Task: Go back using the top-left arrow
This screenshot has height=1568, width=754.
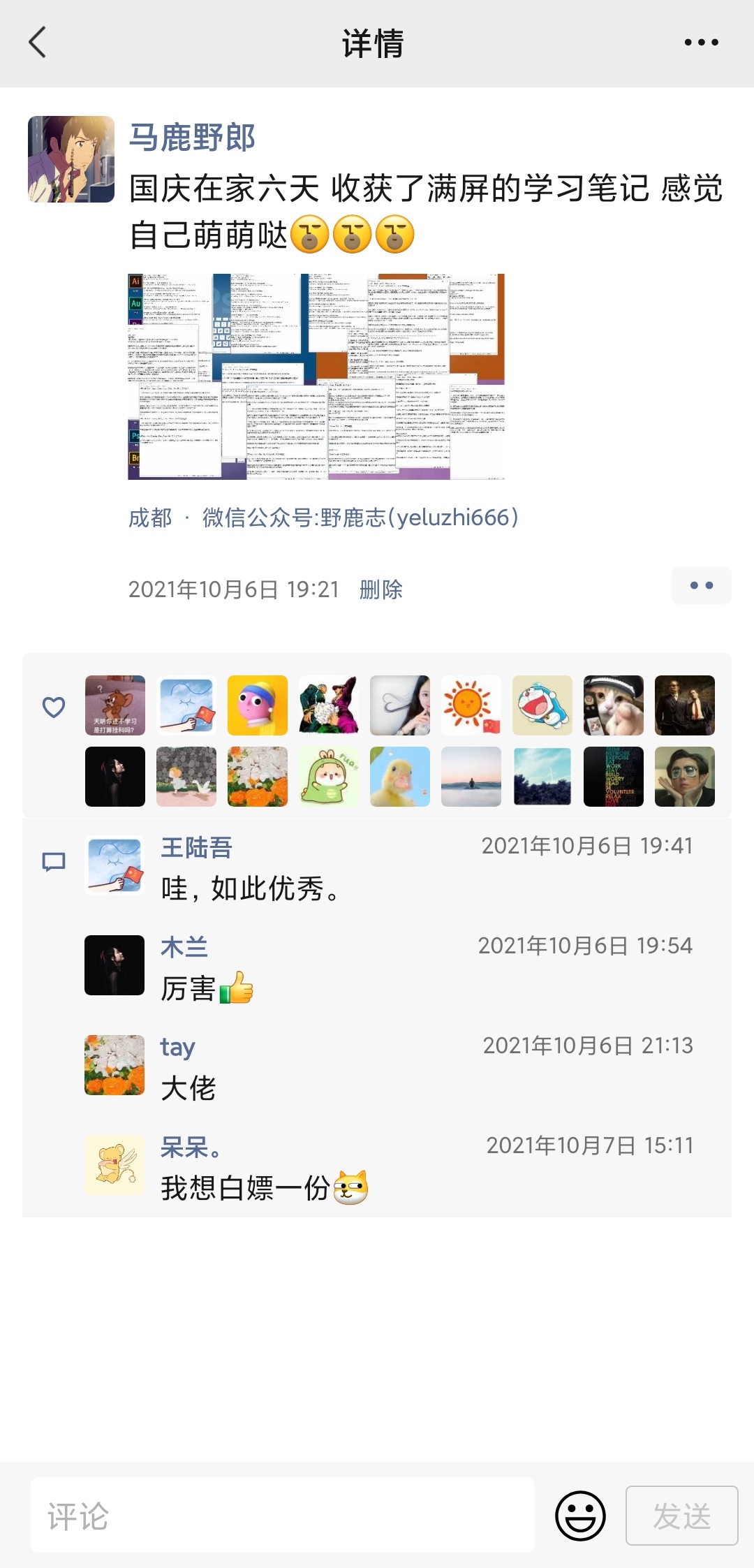Action: (x=38, y=43)
